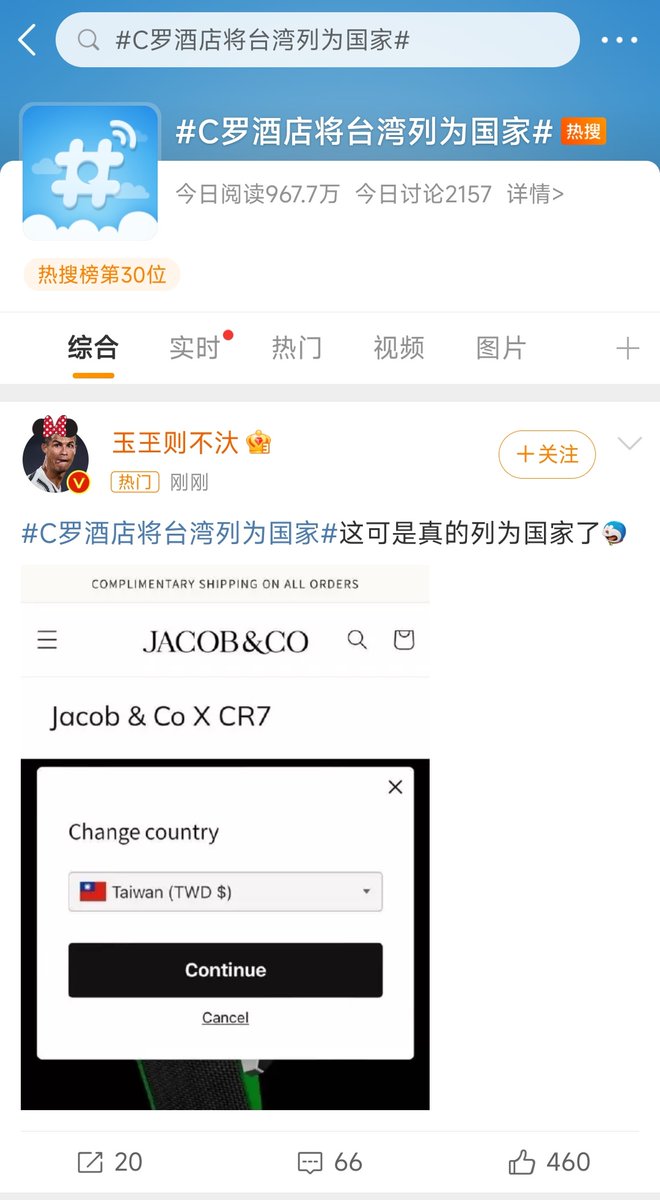Switch to the 热门 tab

coord(297,348)
